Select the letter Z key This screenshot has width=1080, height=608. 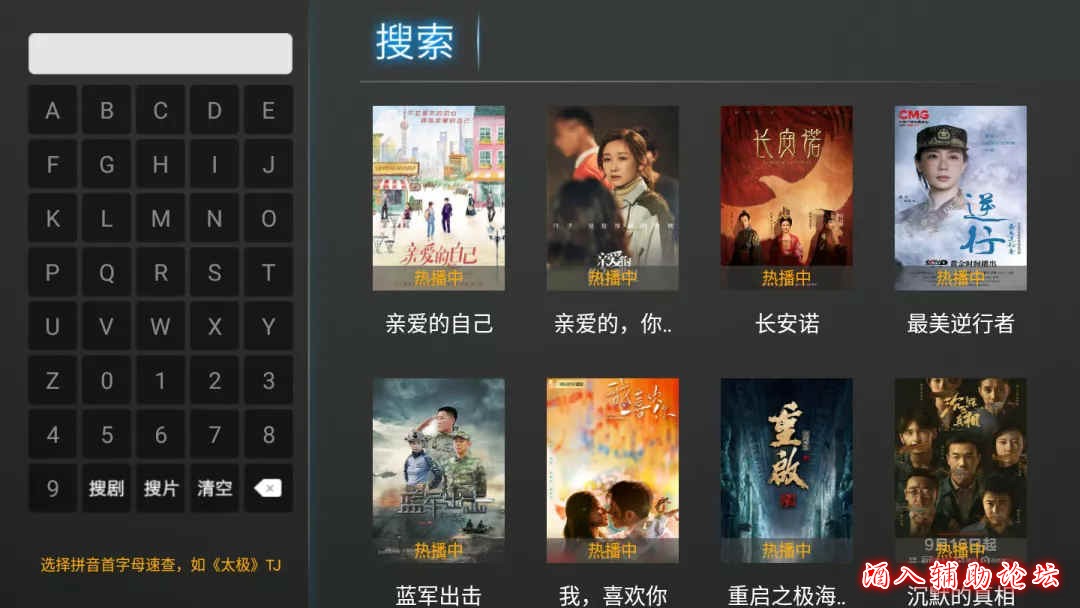52,380
